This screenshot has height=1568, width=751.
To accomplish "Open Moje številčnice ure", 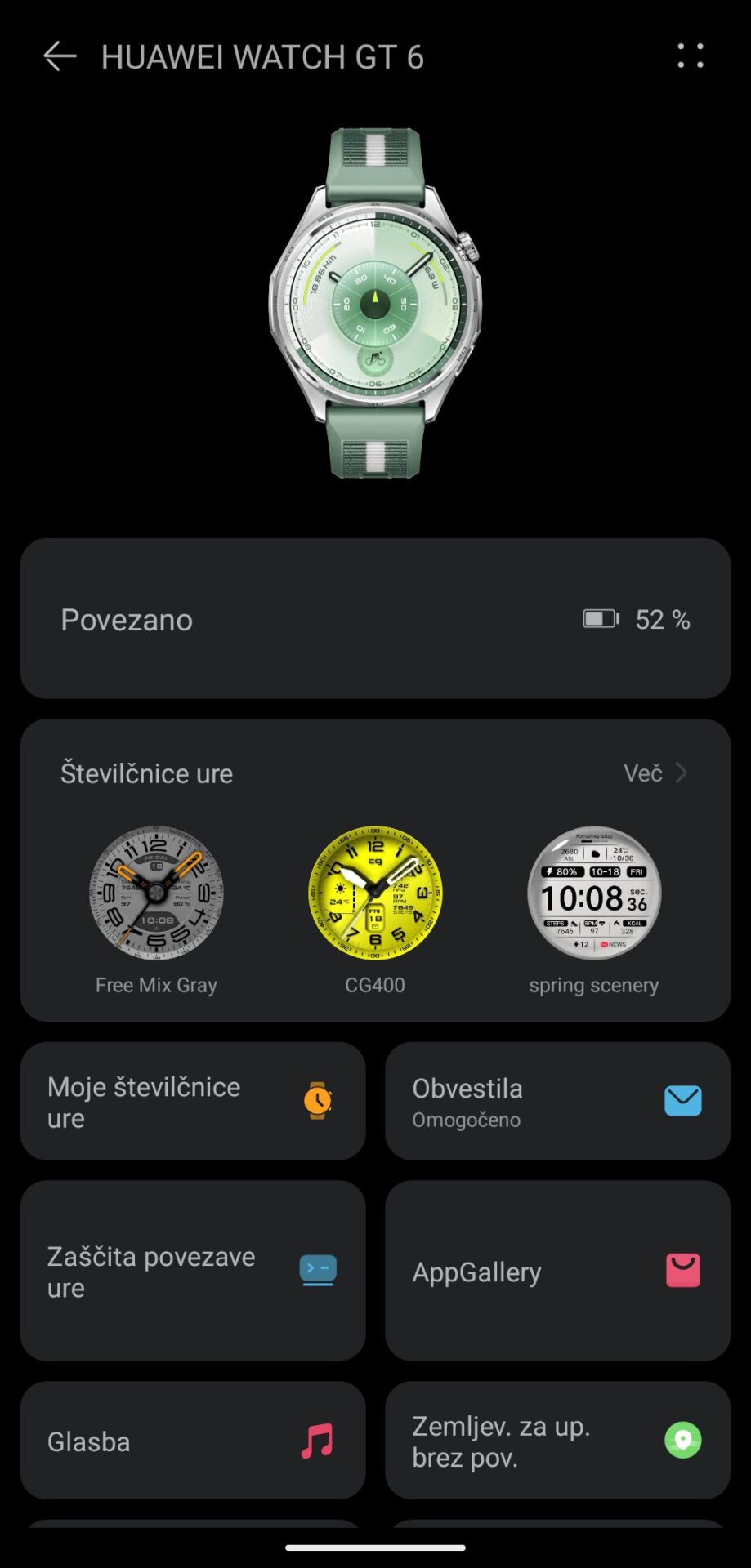I will pyautogui.click(x=193, y=1101).
